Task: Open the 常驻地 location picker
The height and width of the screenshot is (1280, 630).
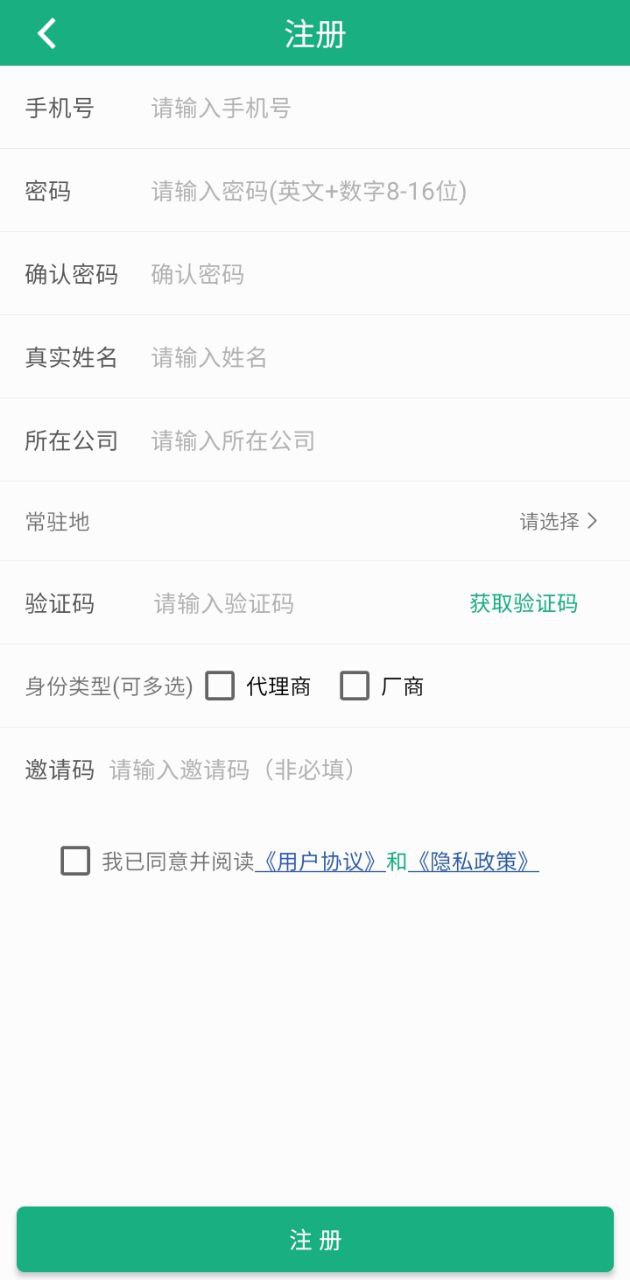Action: pos(558,521)
